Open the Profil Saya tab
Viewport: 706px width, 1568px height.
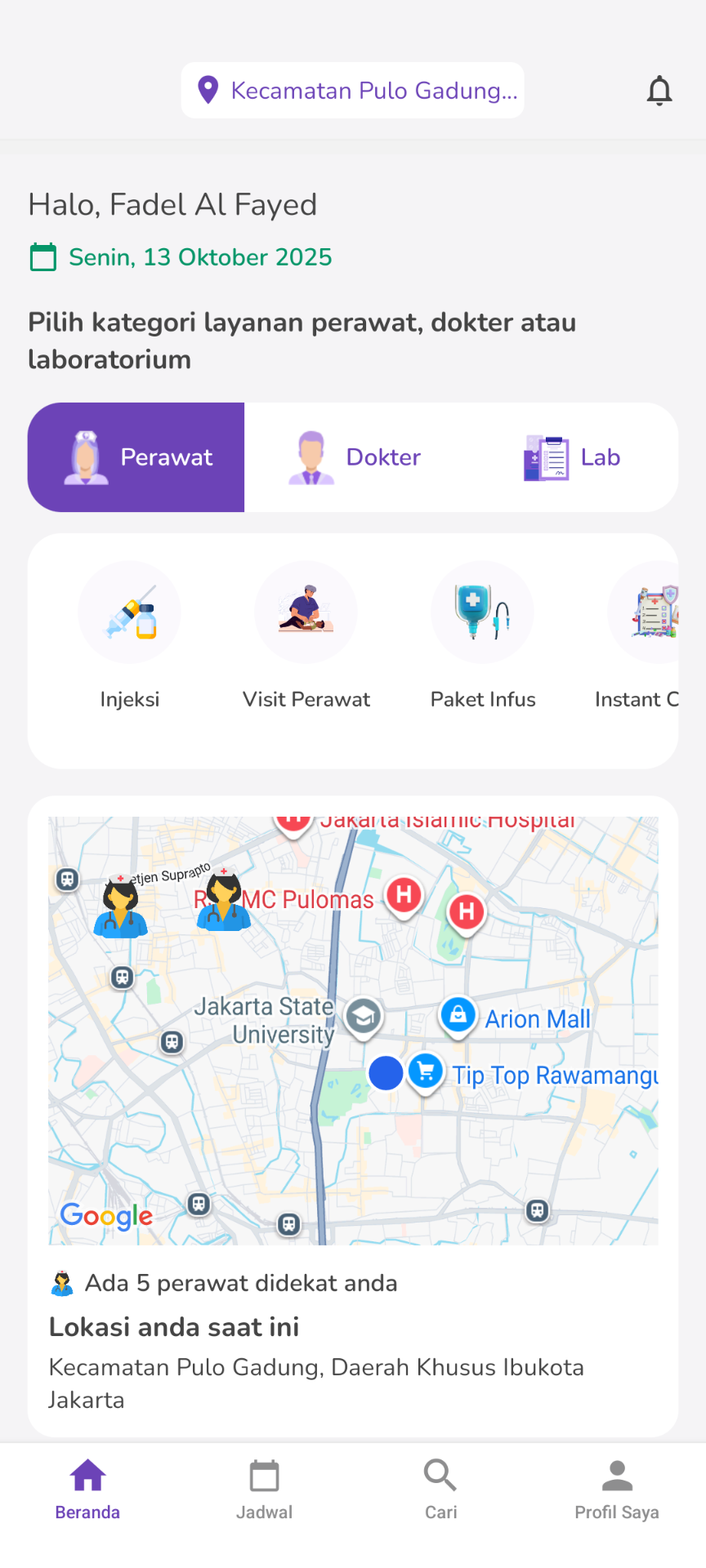pyautogui.click(x=617, y=1490)
